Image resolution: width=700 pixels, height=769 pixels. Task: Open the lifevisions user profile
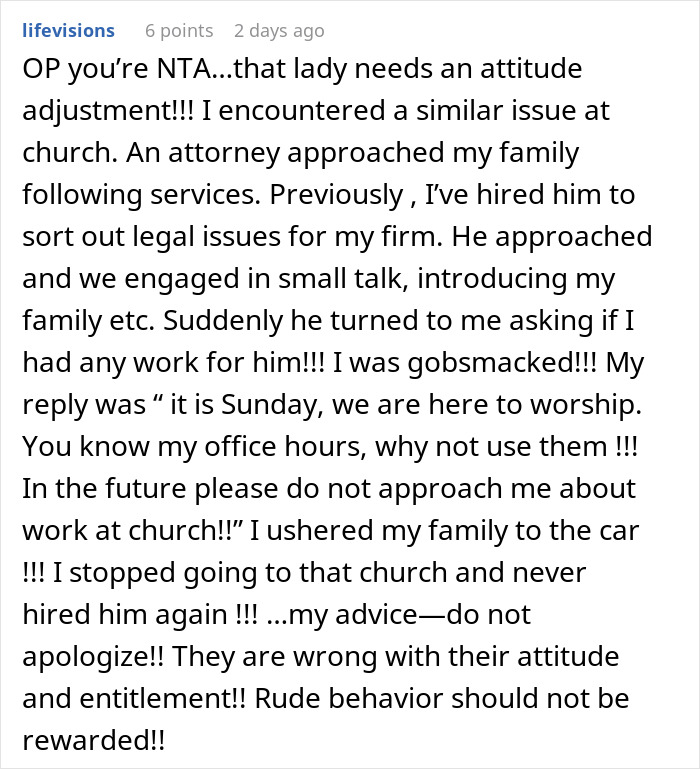pyautogui.click(x=68, y=30)
